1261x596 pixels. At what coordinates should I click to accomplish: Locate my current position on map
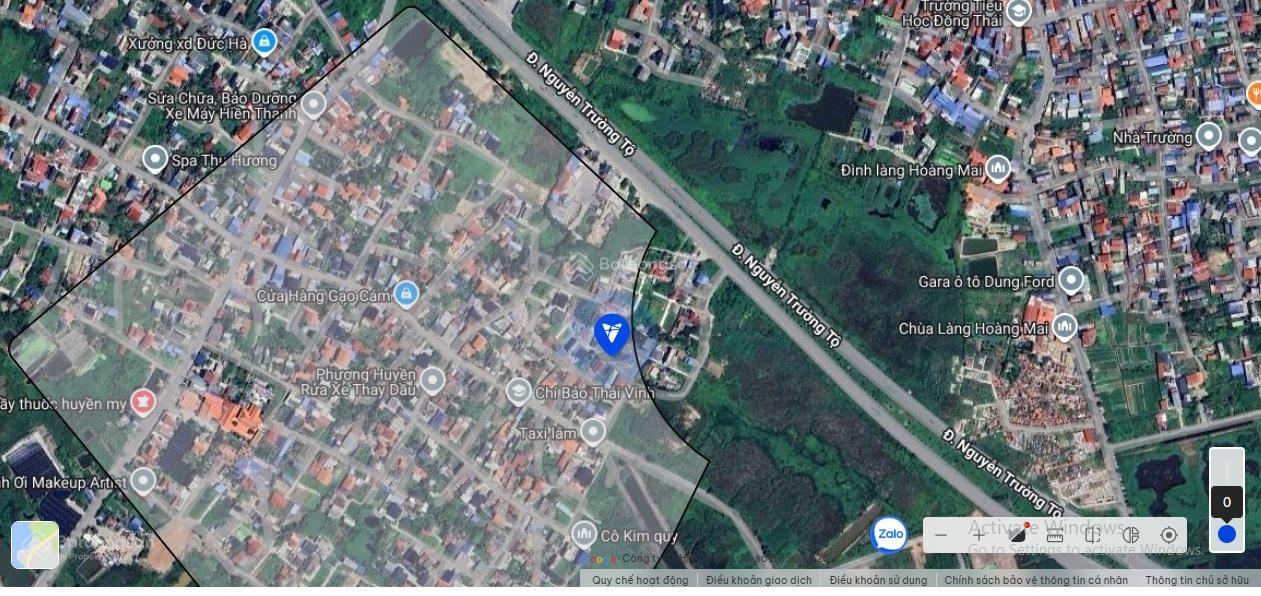pyautogui.click(x=1168, y=535)
